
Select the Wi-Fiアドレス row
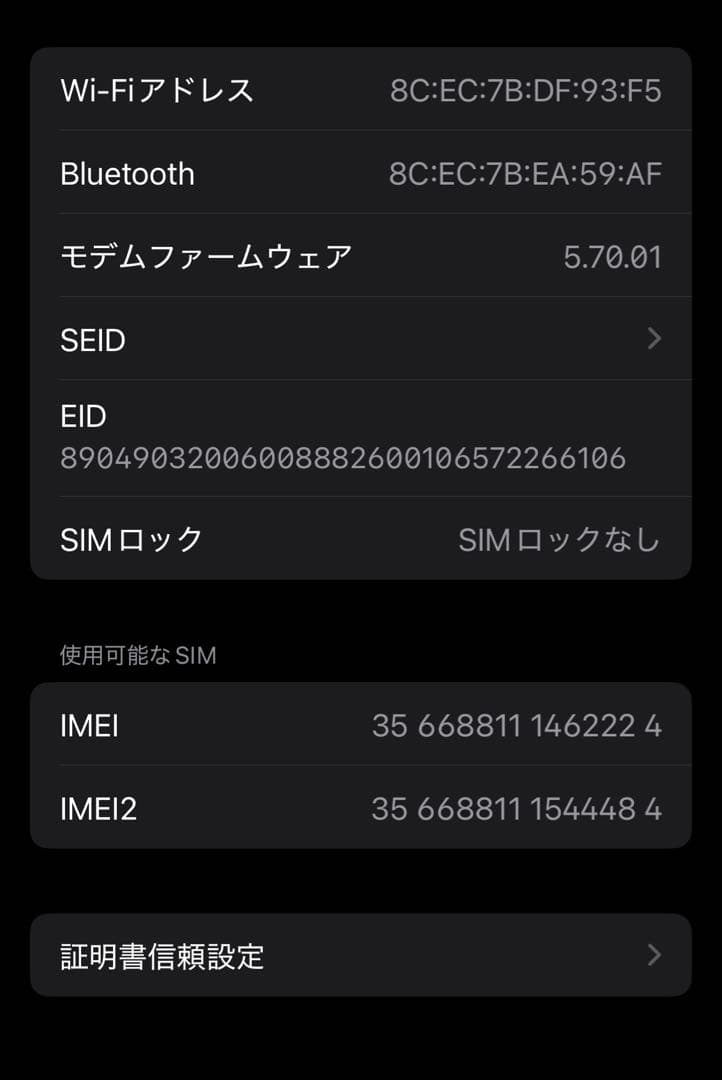pos(360,90)
